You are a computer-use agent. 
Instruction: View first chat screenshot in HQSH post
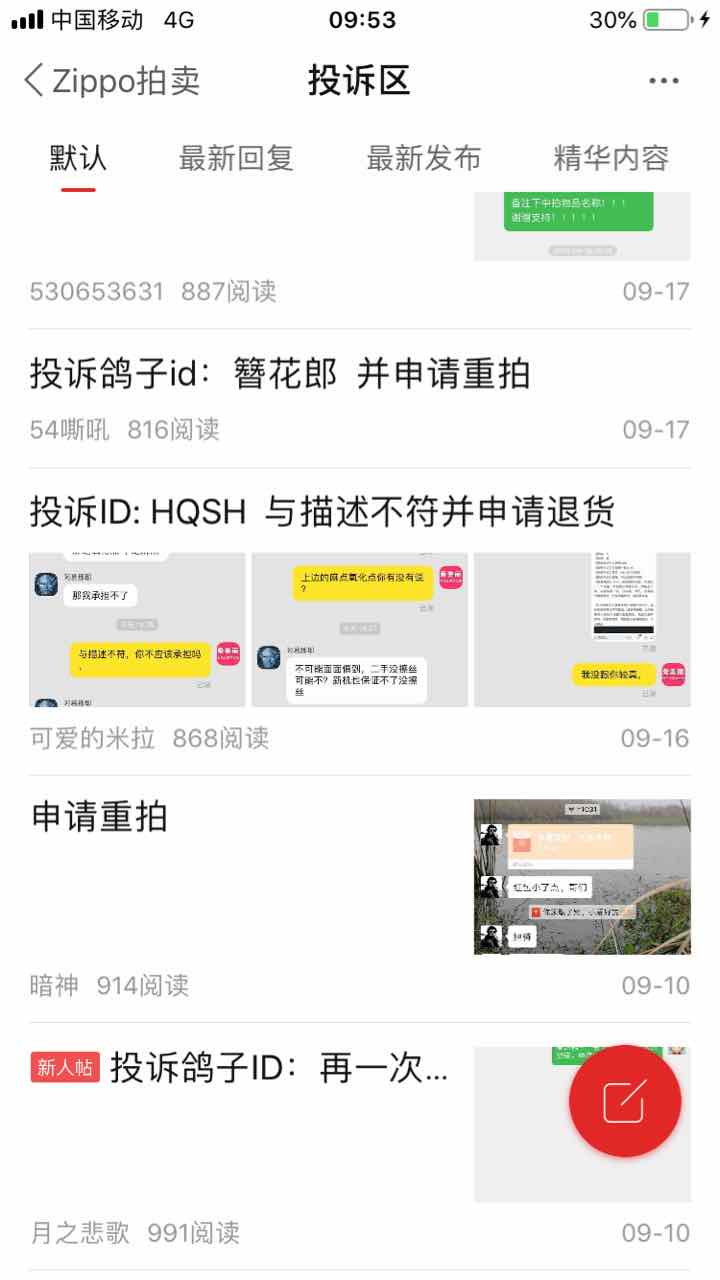(x=137, y=630)
